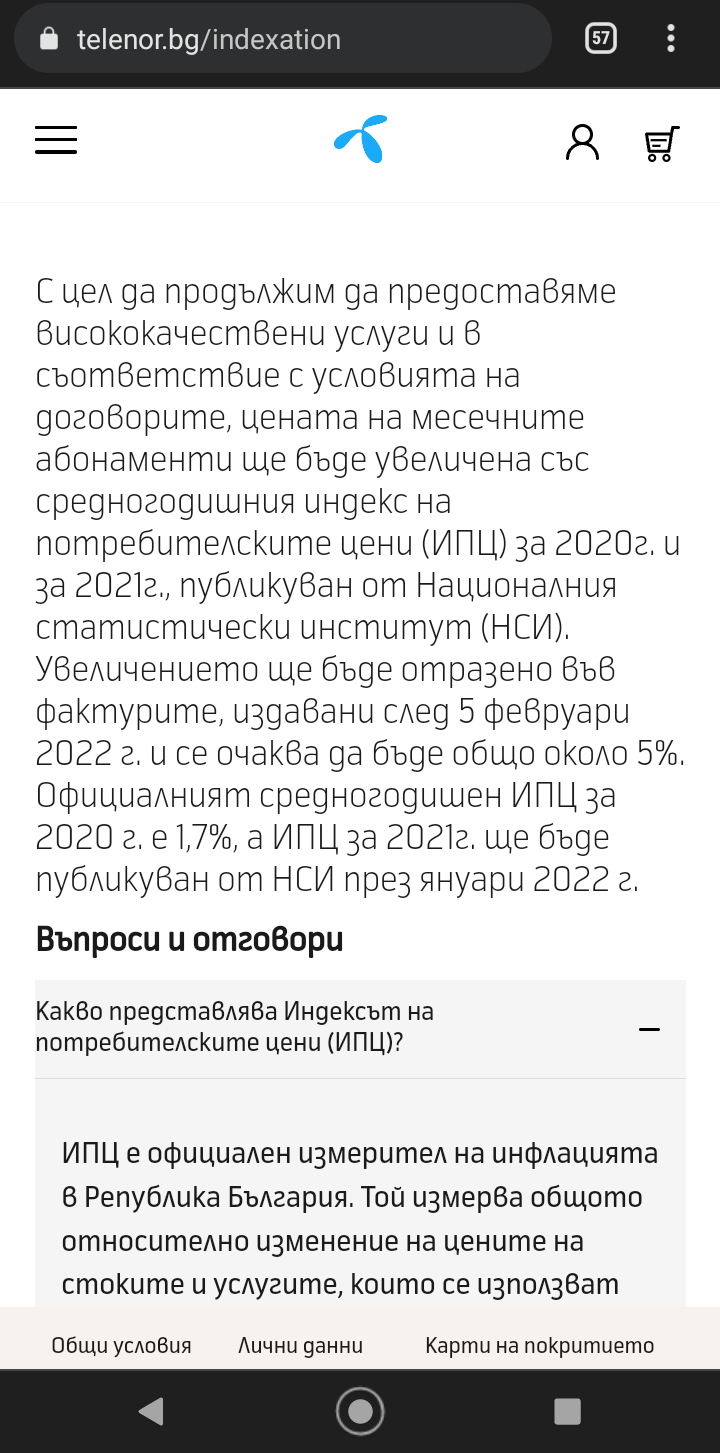
Task: Tap the browser address bar
Action: (290, 40)
